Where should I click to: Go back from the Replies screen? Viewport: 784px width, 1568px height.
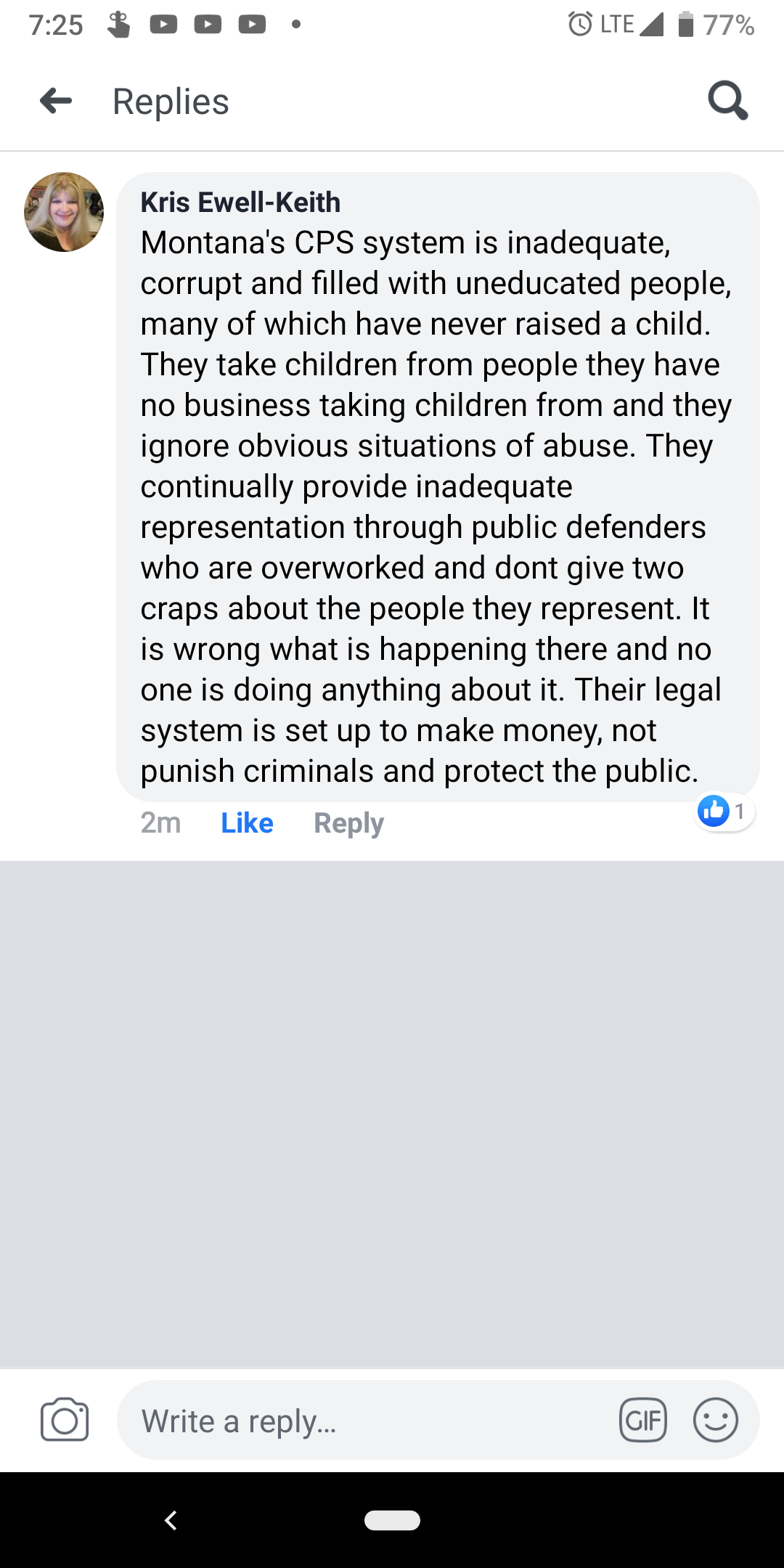pos(56,101)
